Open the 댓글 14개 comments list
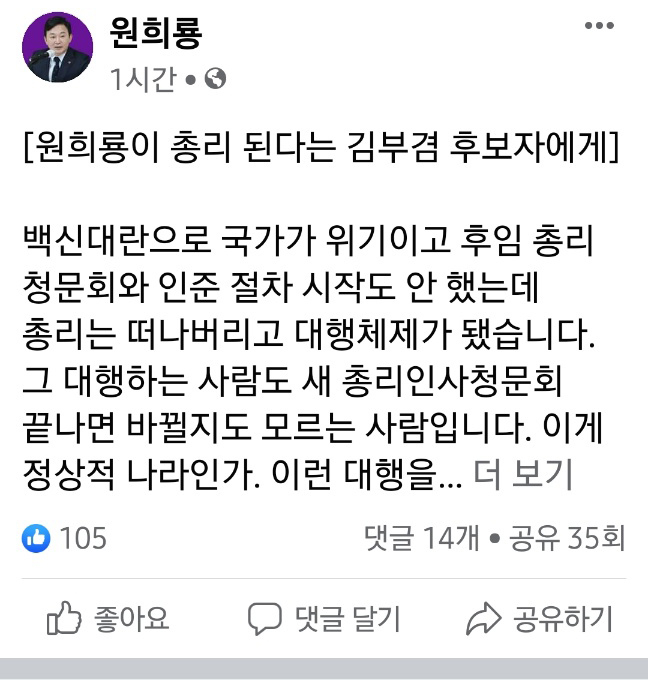 point(421,538)
